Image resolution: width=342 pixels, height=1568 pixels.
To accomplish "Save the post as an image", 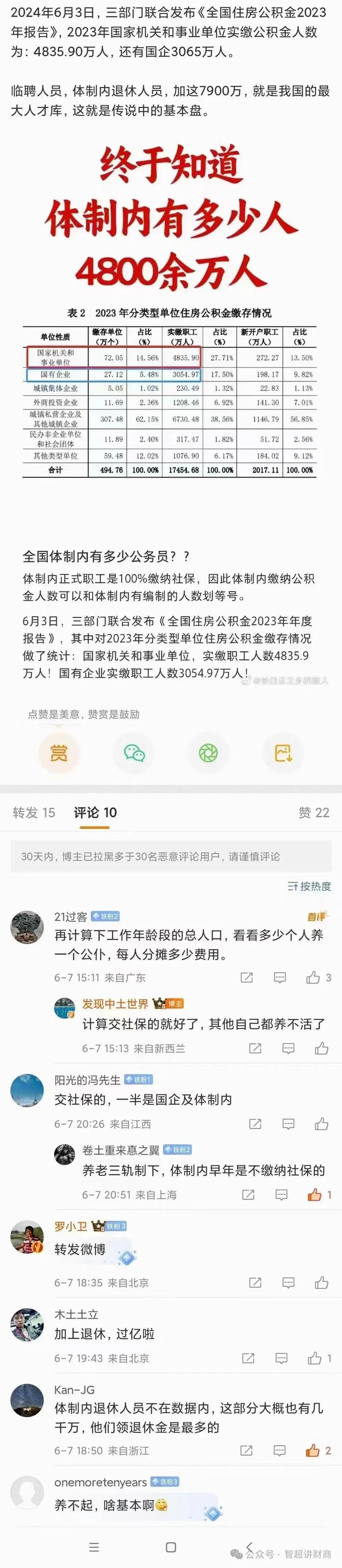I will 283,754.
